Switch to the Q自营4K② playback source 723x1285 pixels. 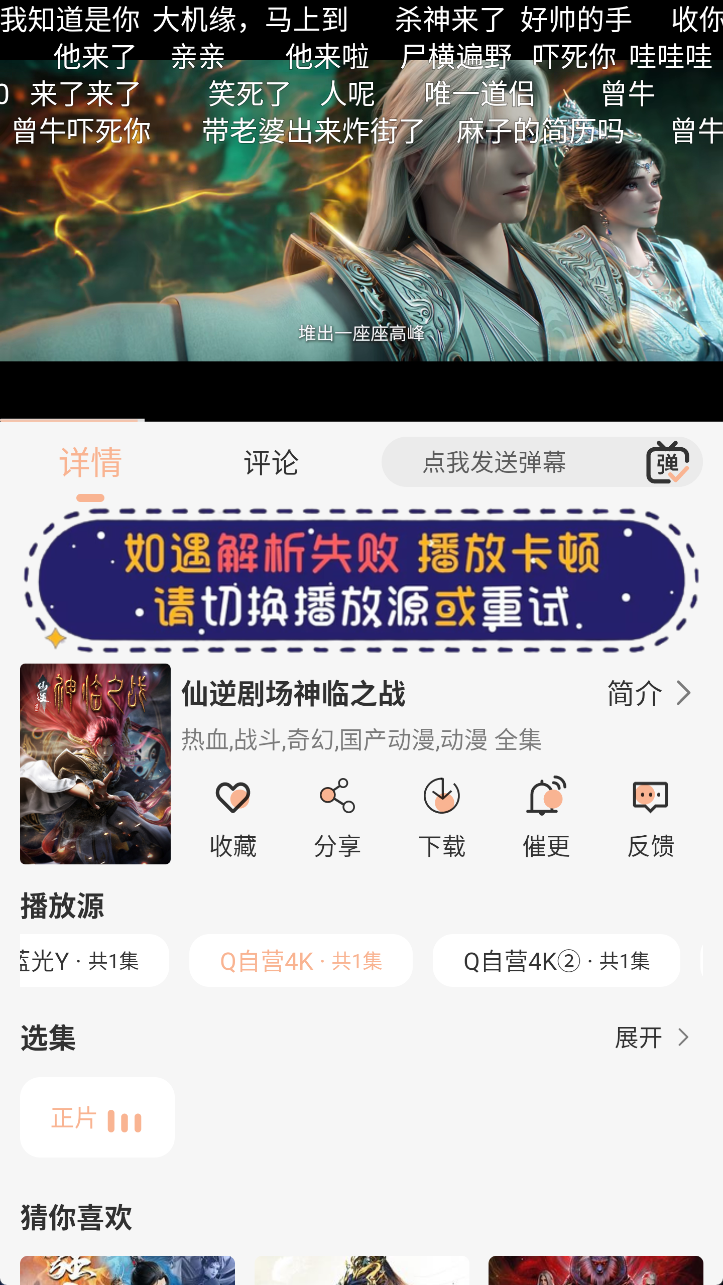(556, 961)
